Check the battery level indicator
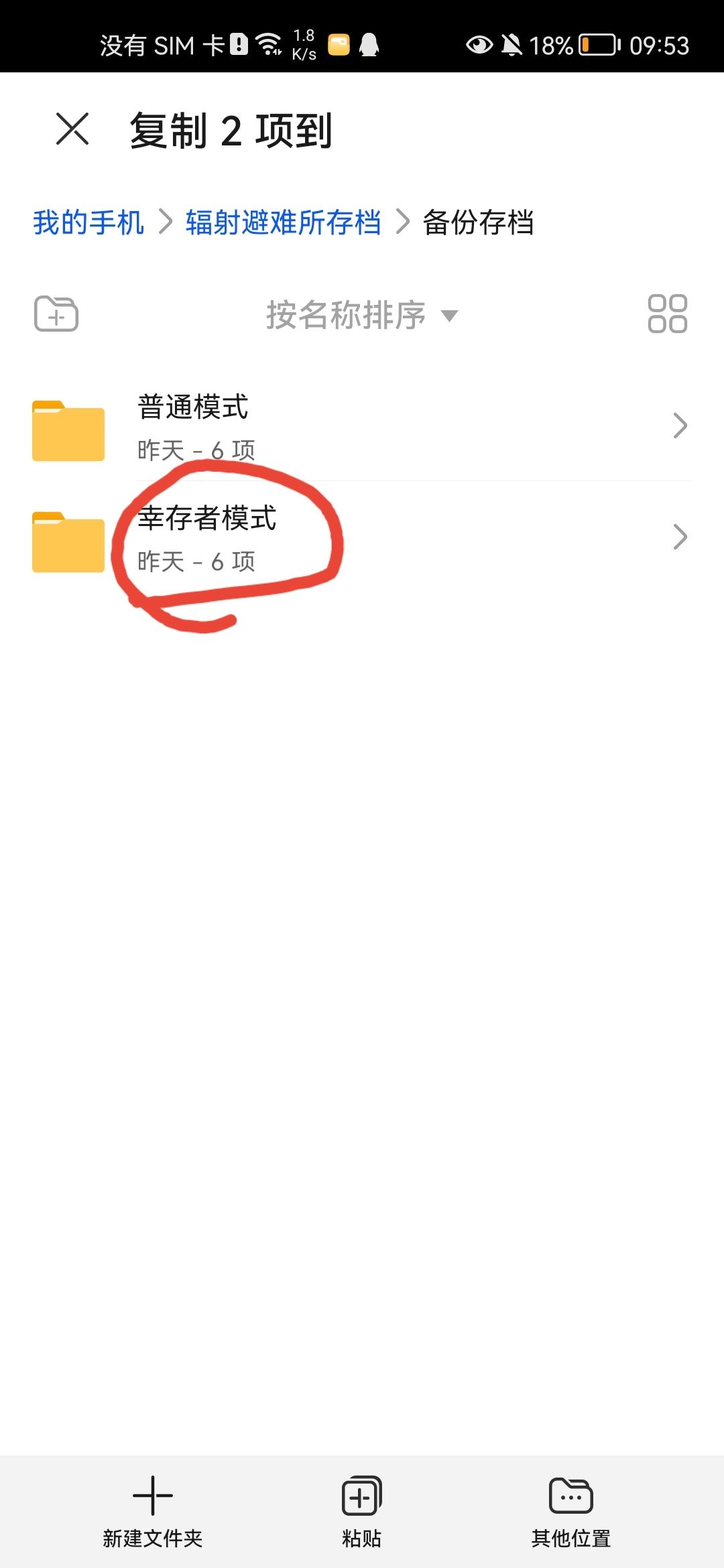Viewport: 724px width, 1568px height. click(595, 44)
